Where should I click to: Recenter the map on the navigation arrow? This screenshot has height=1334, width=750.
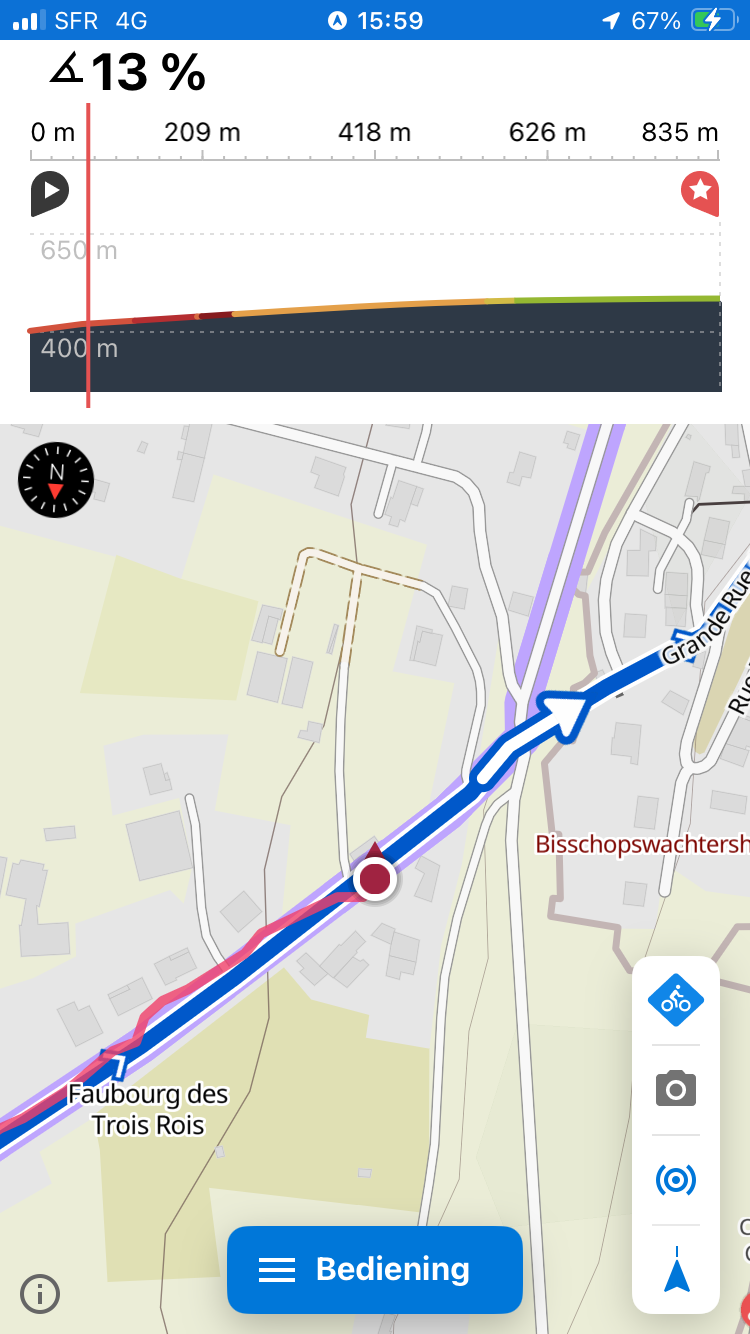point(676,1270)
